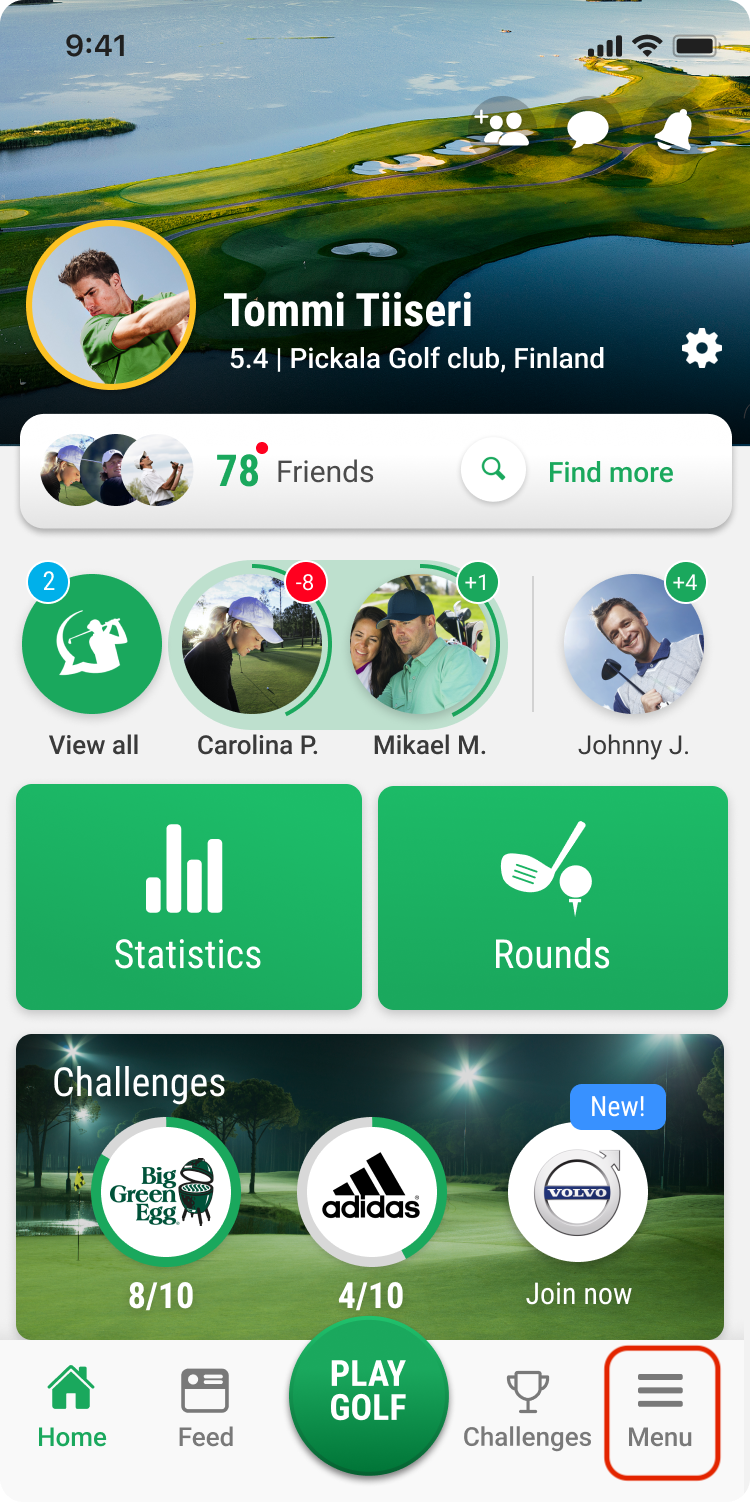The width and height of the screenshot is (750, 1502).
Task: Switch to the Feed tab
Action: pos(206,1408)
